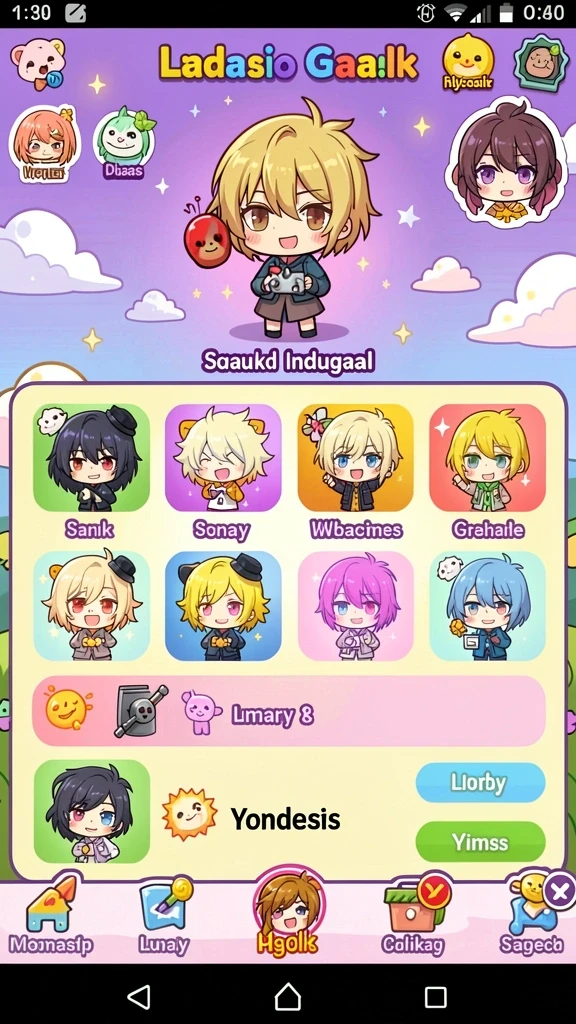Tap the pink bear icon at top-left
Image resolution: width=576 pixels, height=1024 pixels.
37,62
